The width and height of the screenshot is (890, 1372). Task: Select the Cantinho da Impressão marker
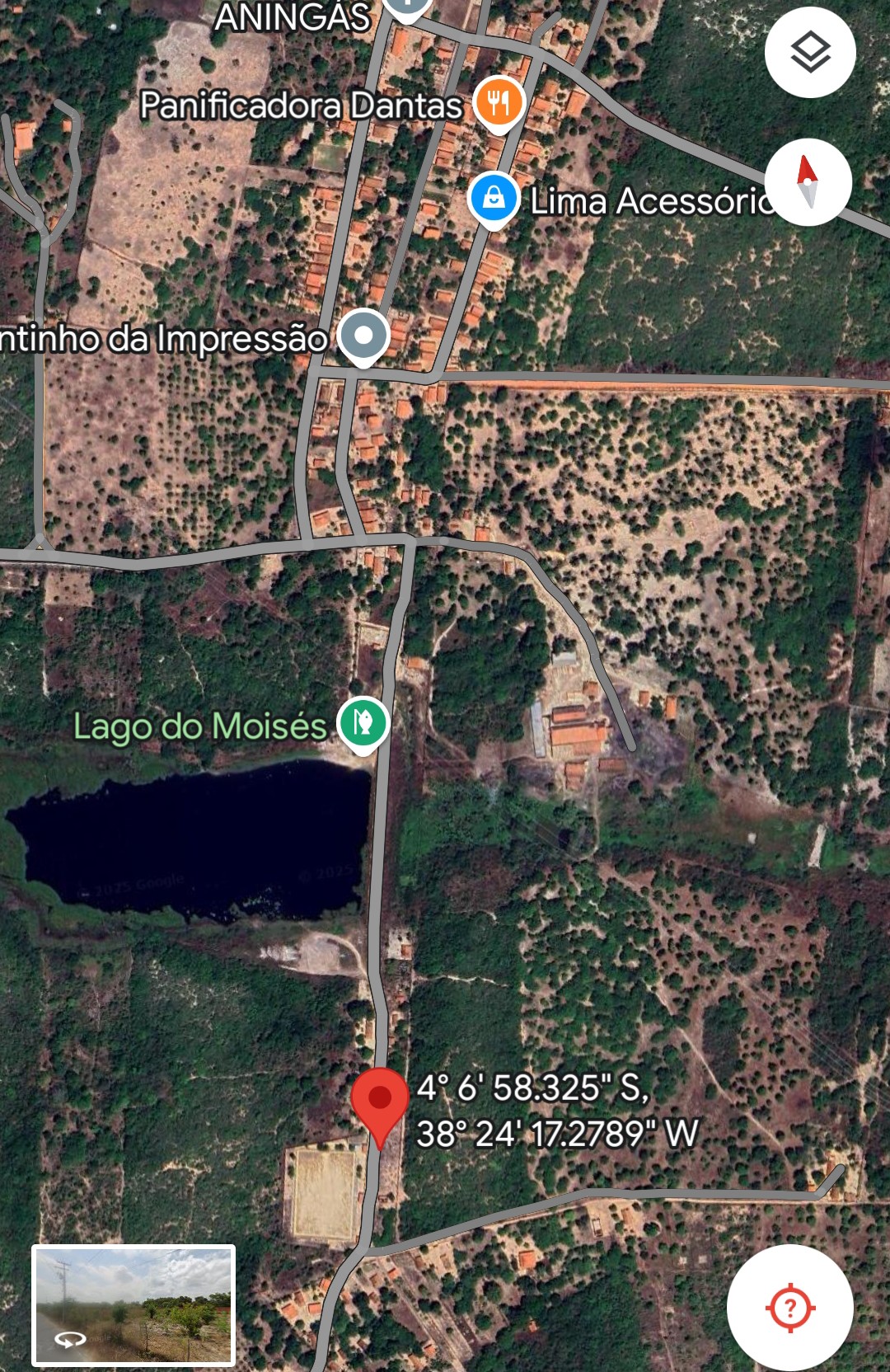click(x=363, y=336)
